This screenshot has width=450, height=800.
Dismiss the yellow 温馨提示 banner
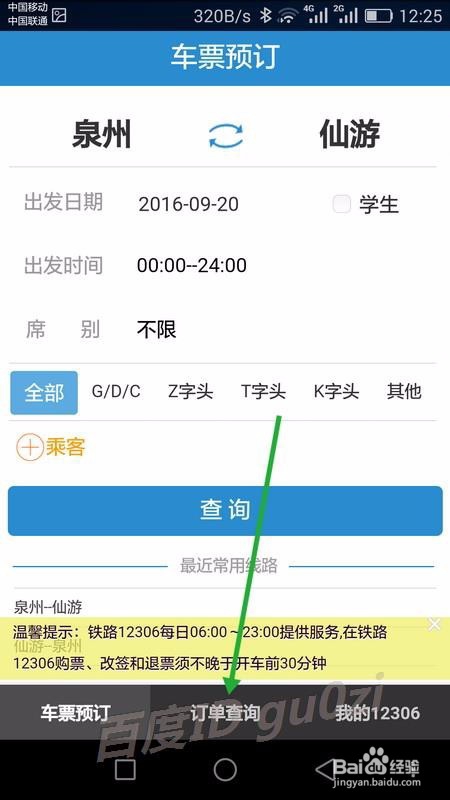click(434, 624)
